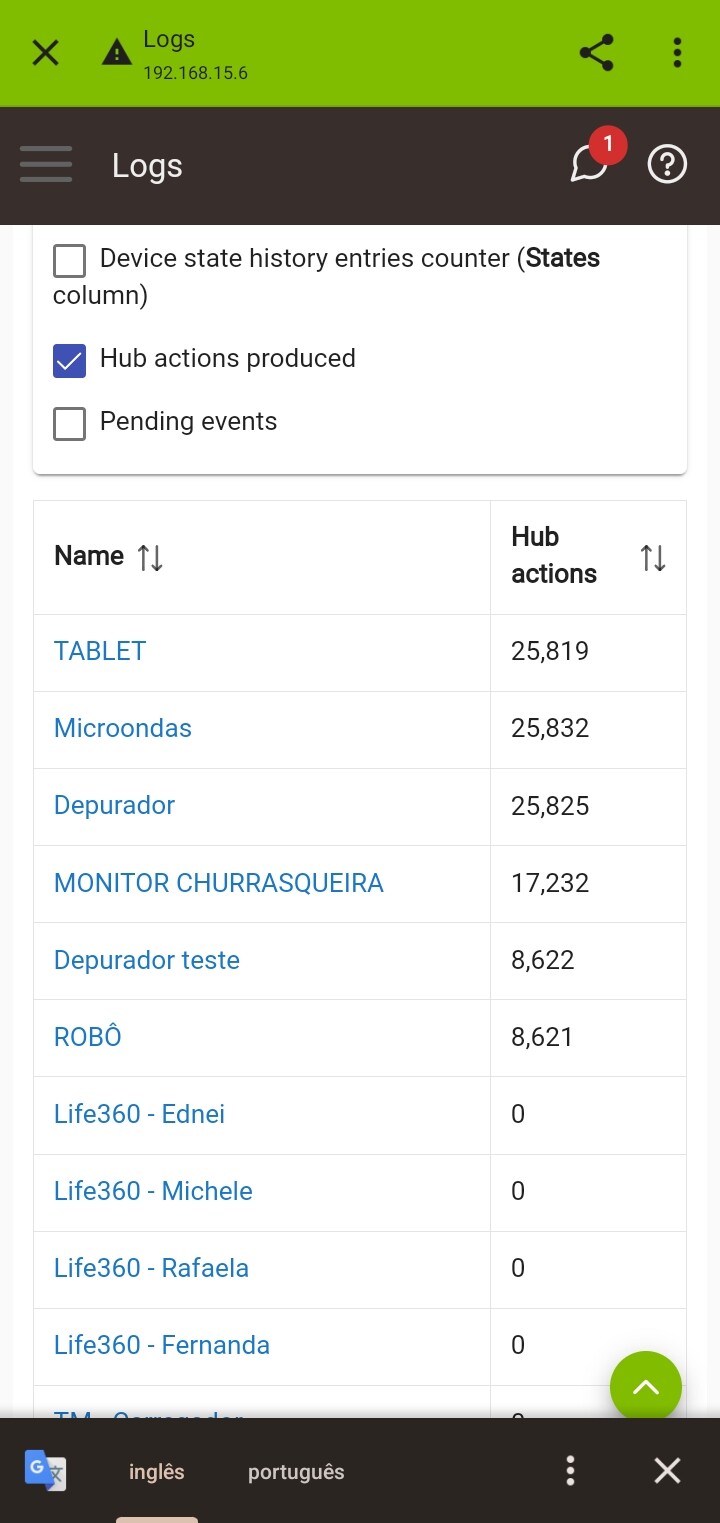
Task: Check the Pending events option
Action: pyautogui.click(x=69, y=424)
